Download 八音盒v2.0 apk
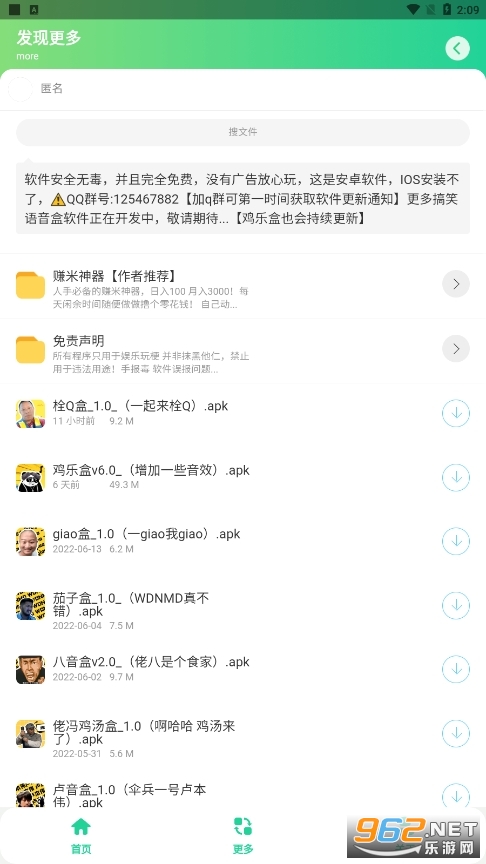This screenshot has width=486, height=864. (x=456, y=669)
